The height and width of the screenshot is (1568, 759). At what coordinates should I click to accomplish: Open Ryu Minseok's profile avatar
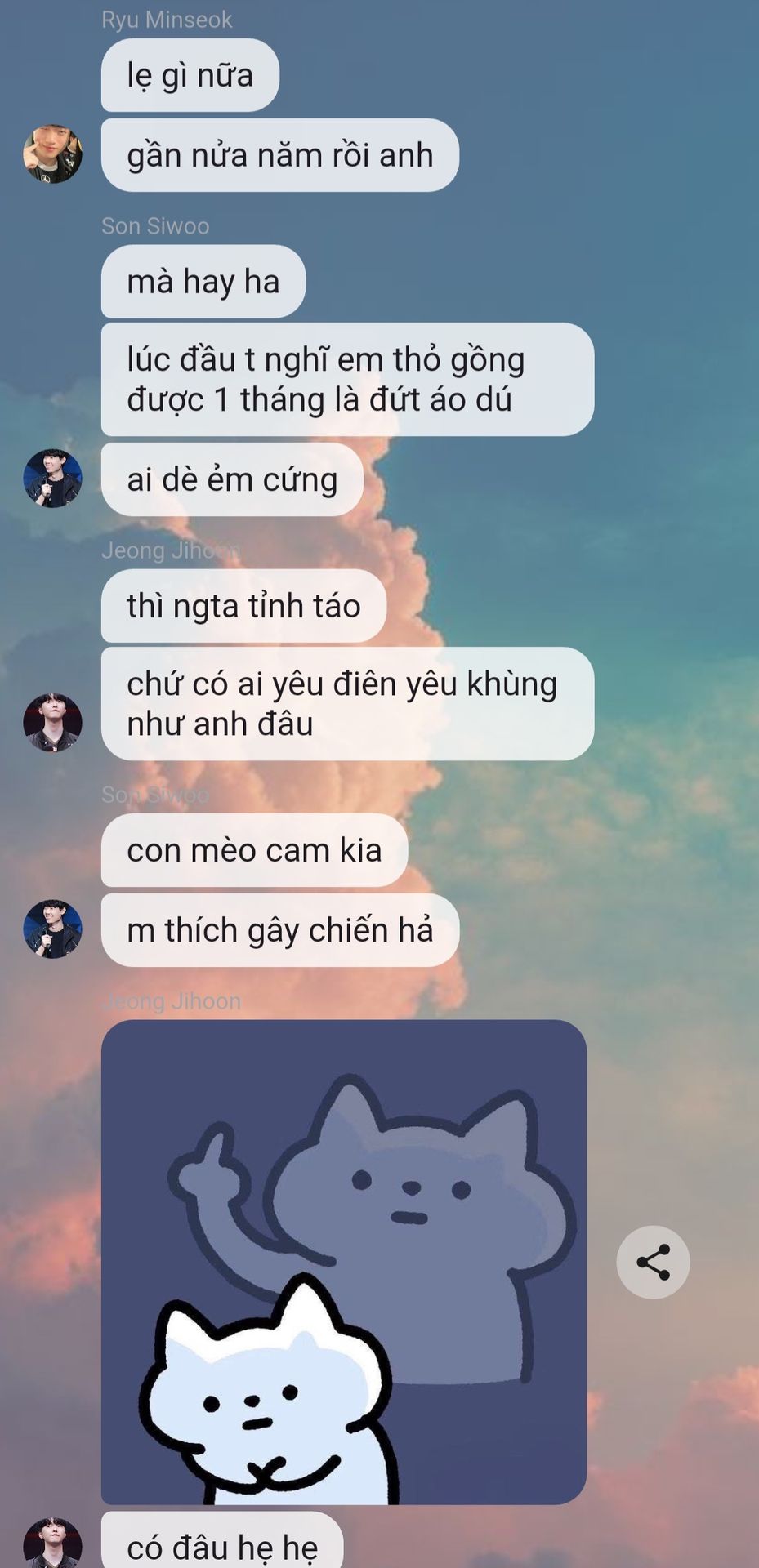pos(52,154)
